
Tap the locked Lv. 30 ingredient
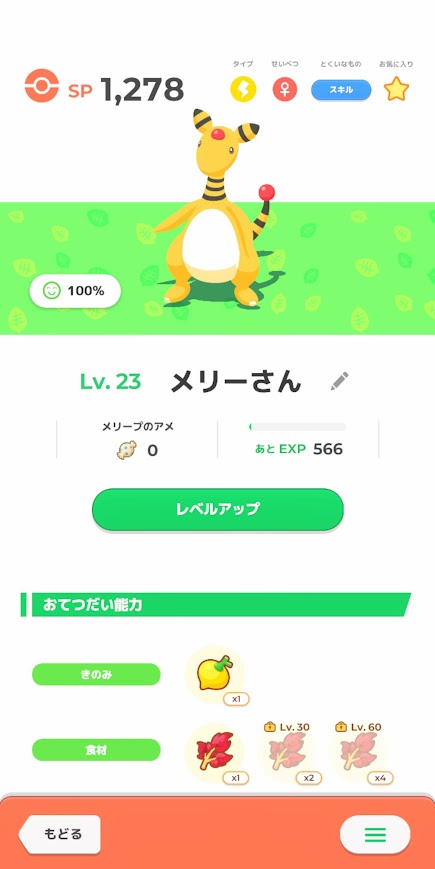pos(287,753)
